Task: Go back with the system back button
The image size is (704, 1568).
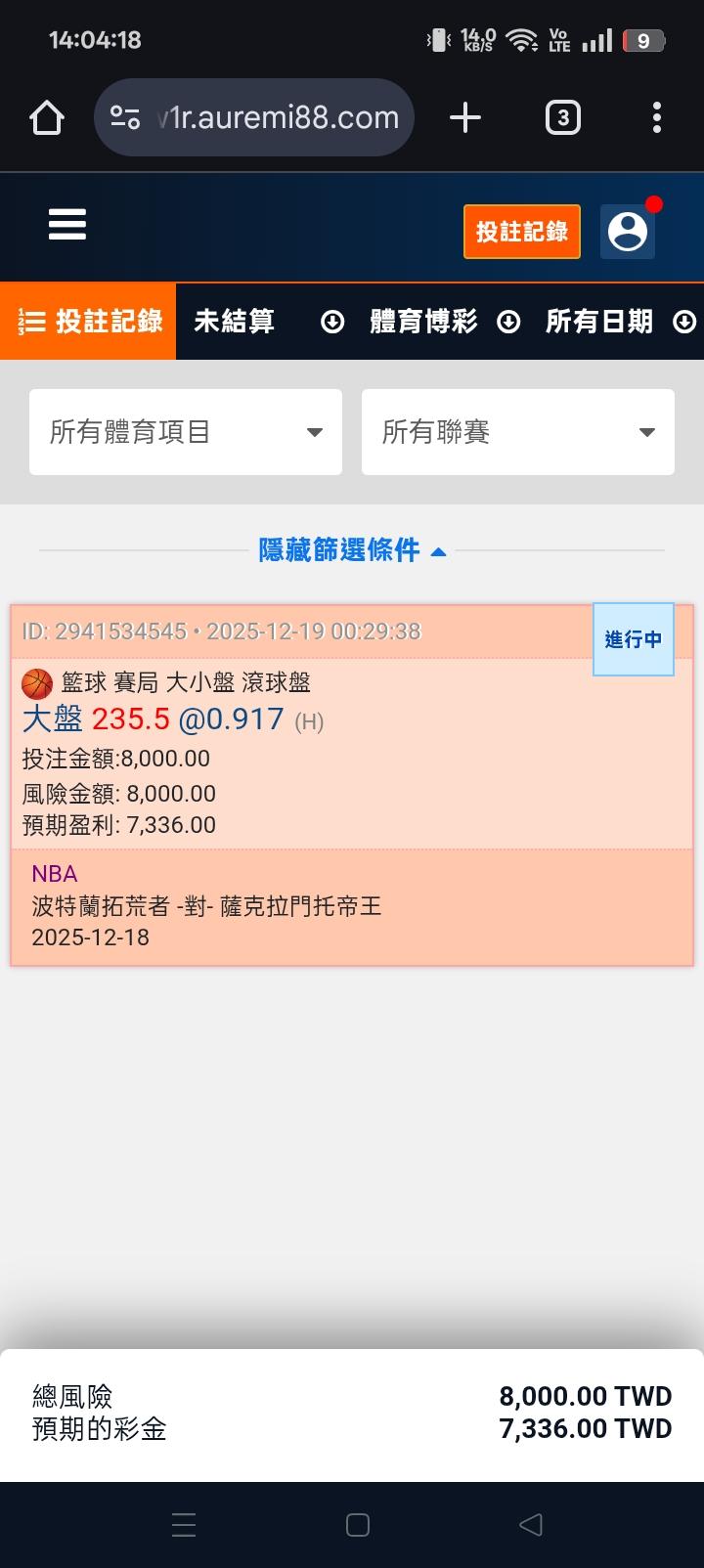Action: tap(531, 1525)
